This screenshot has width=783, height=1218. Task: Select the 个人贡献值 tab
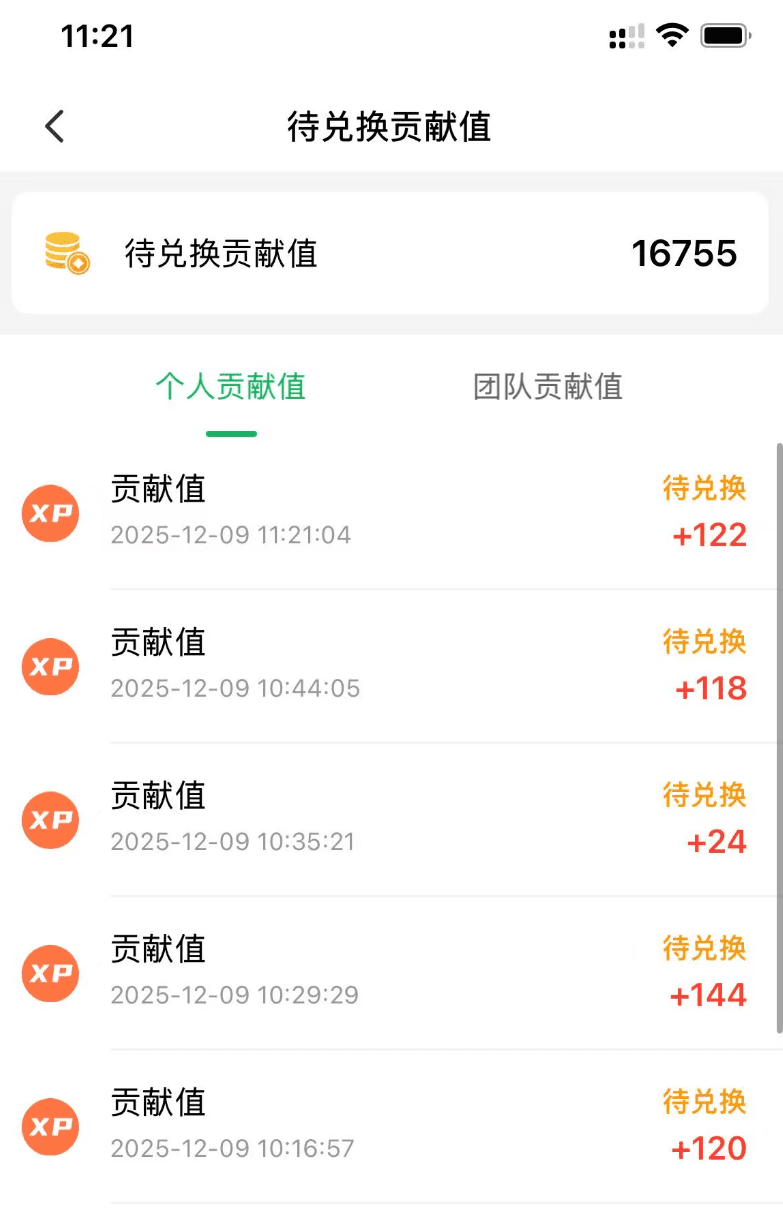pos(231,387)
